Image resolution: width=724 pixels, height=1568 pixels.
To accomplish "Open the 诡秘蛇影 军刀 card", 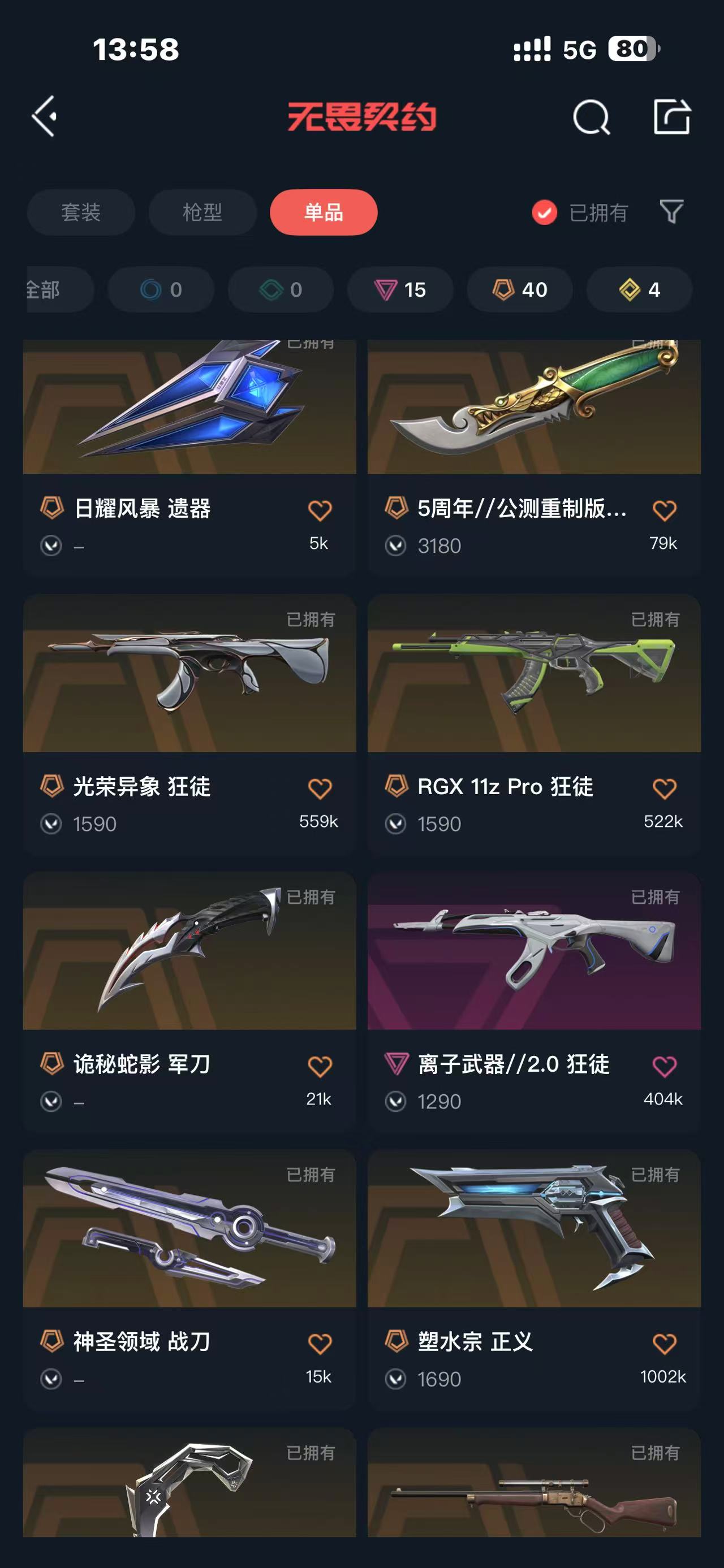I will (x=189, y=1002).
